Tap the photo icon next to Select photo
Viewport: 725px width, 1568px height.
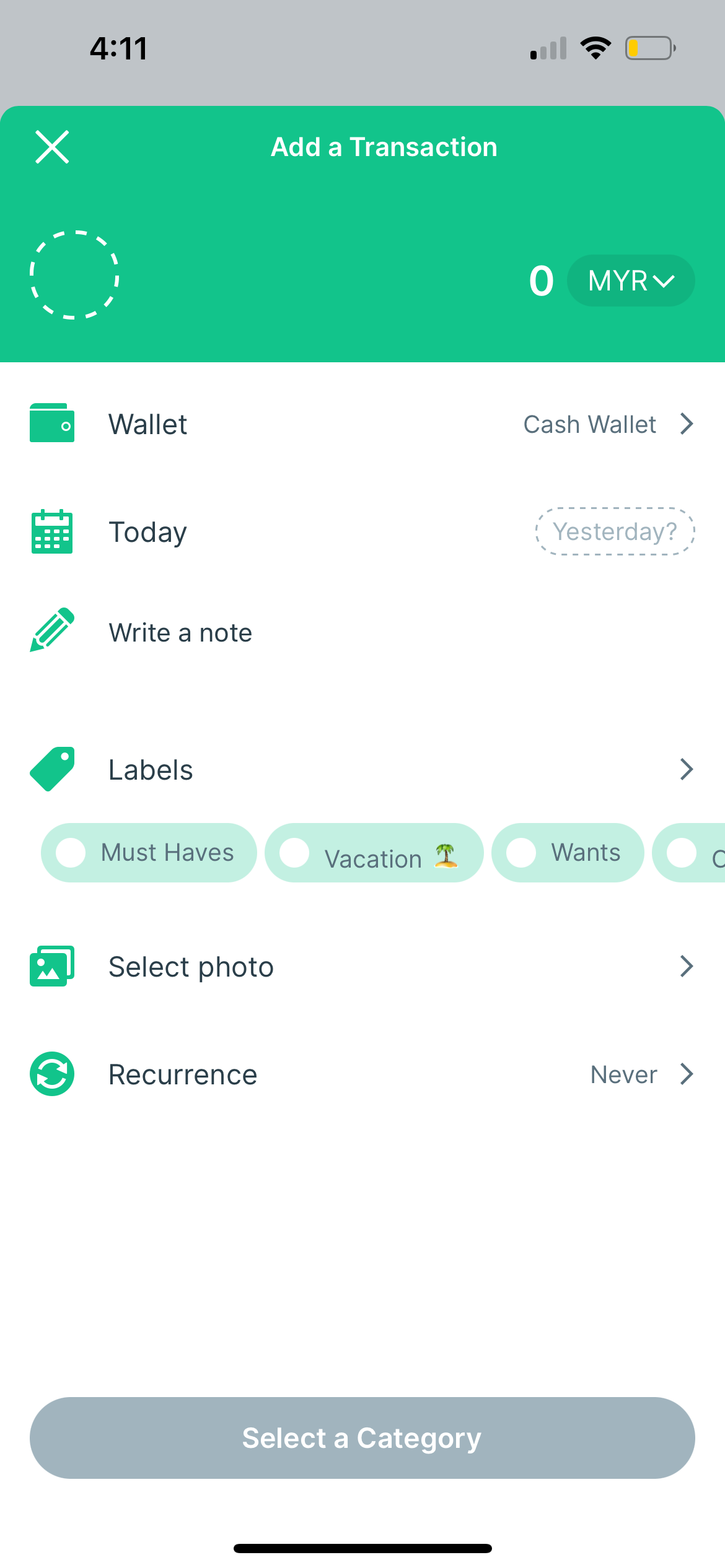coord(51,965)
